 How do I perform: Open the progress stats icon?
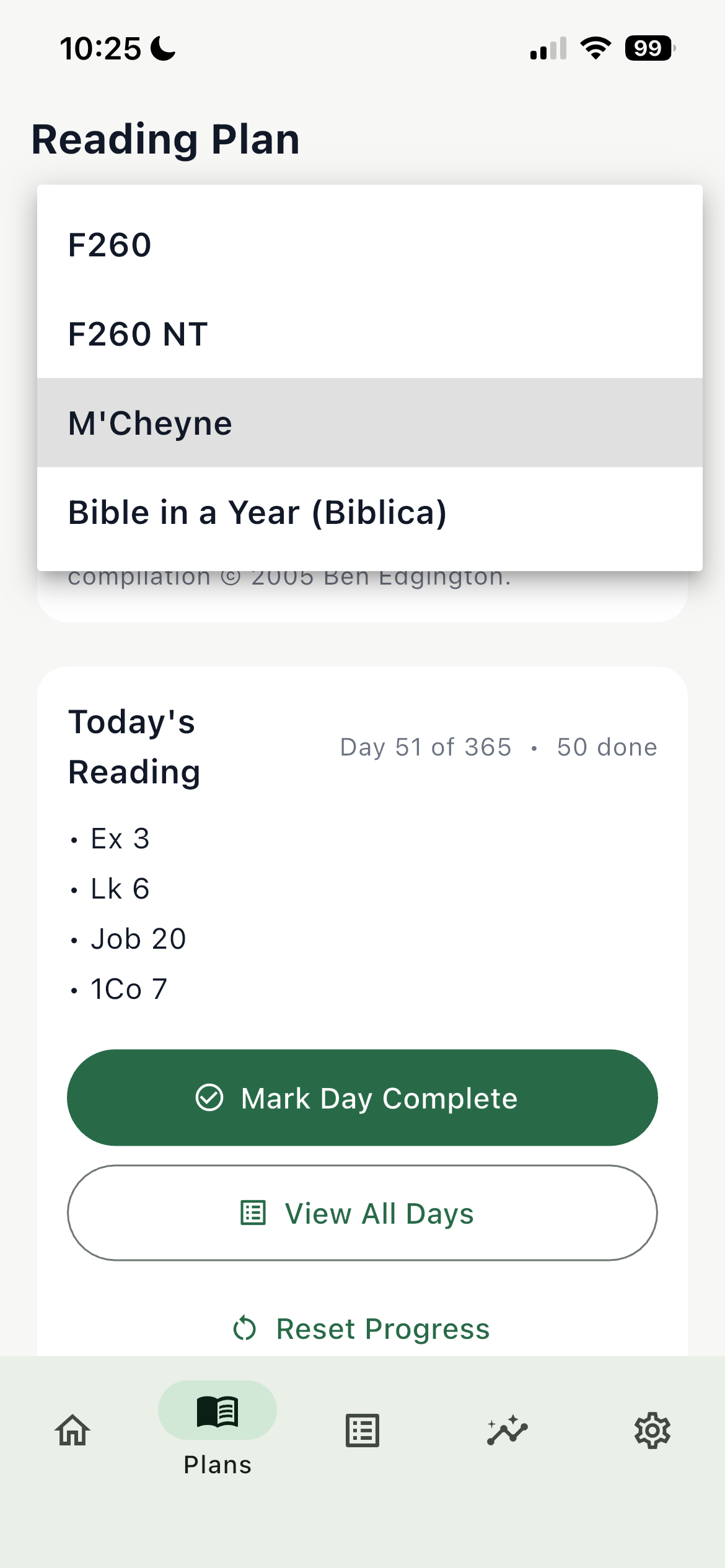click(507, 1431)
